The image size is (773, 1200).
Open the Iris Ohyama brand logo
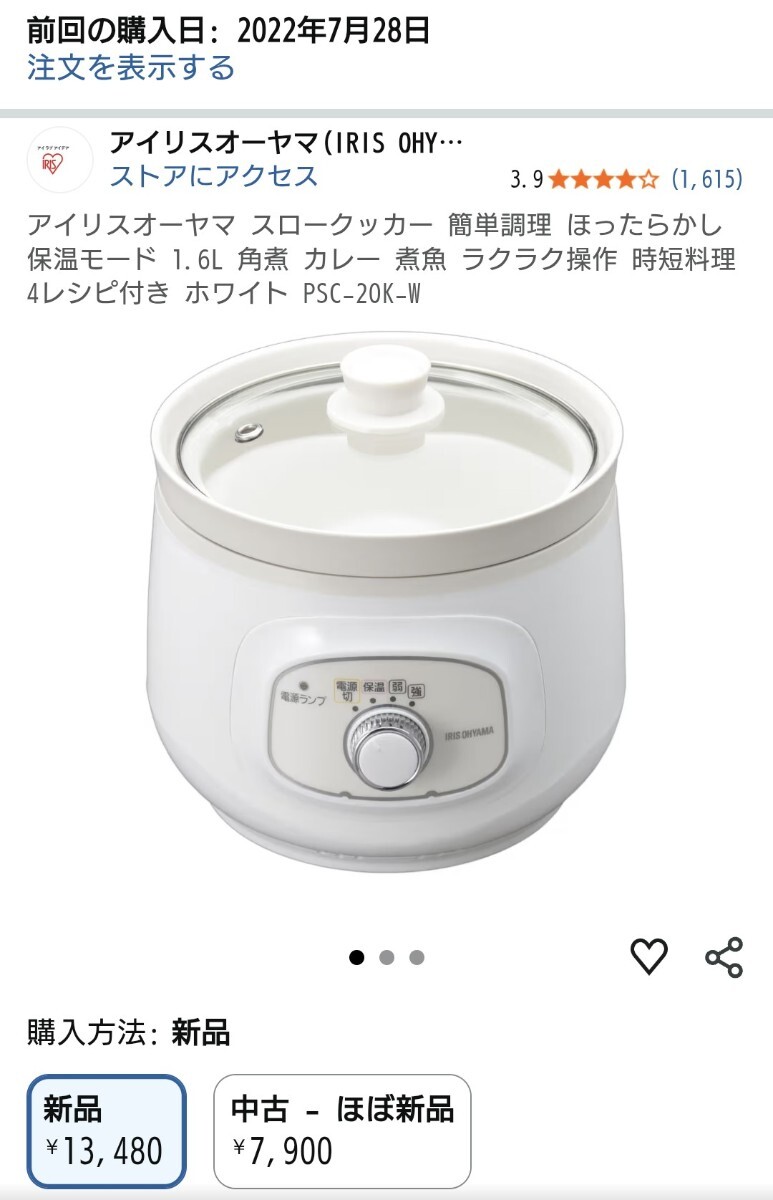(60, 160)
